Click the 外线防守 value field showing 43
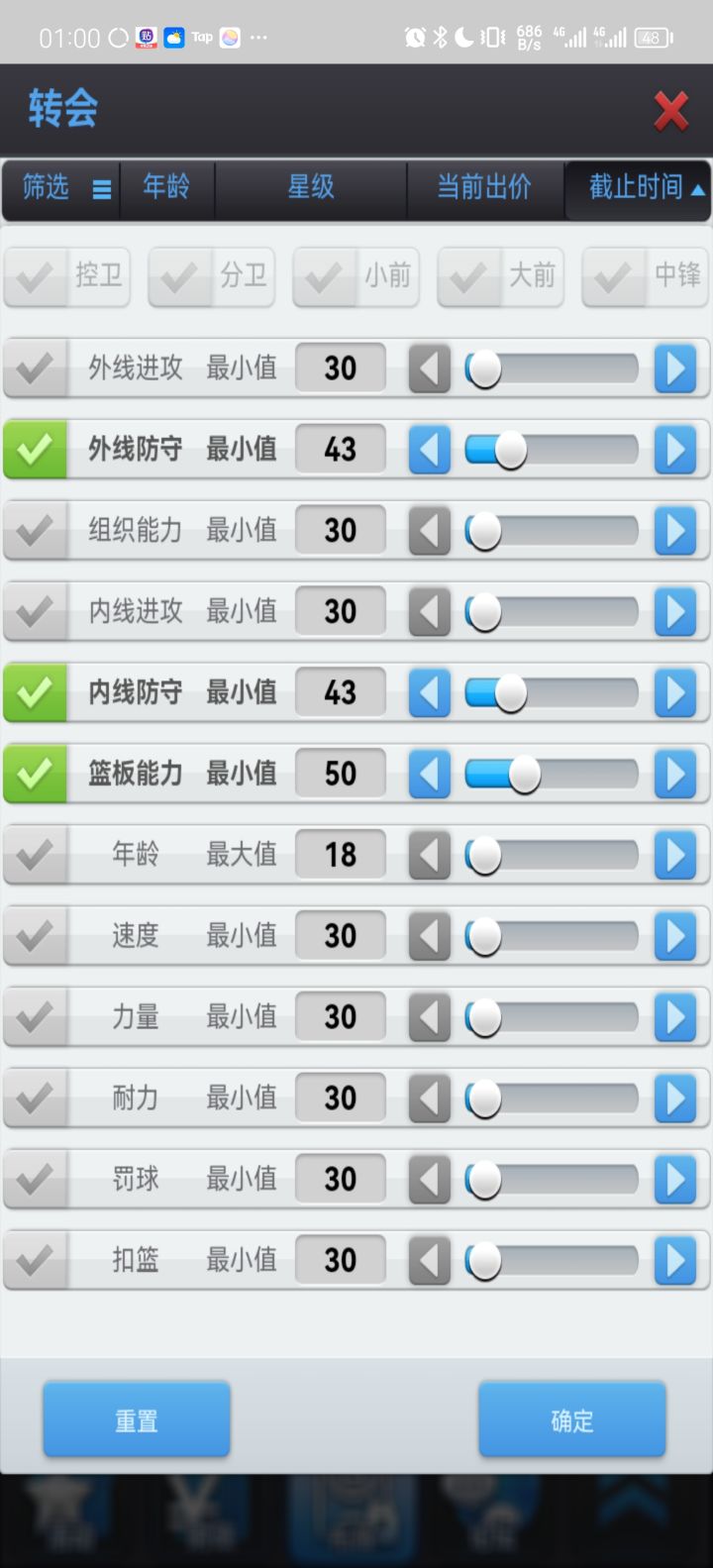The image size is (713, 1568). click(340, 449)
